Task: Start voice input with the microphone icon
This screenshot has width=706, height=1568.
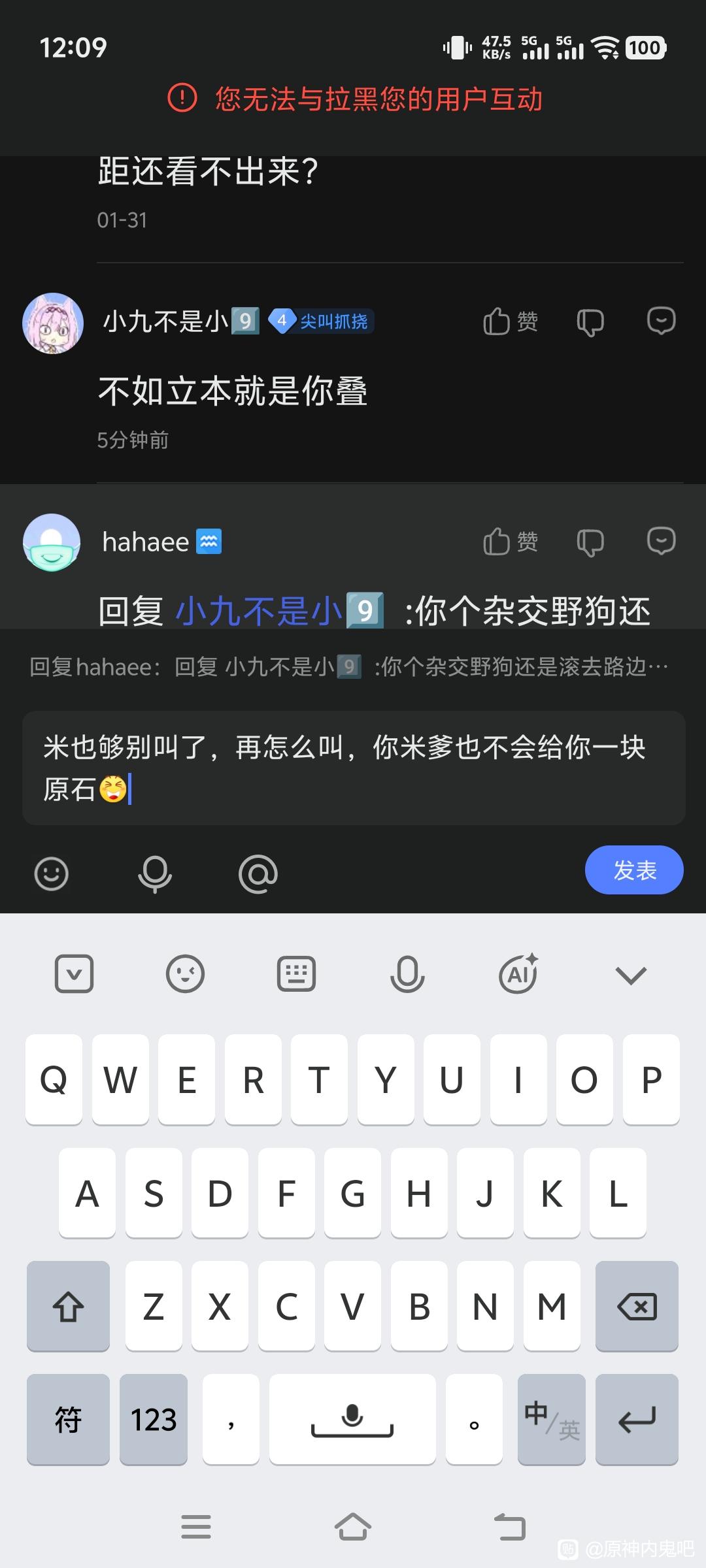Action: click(155, 874)
